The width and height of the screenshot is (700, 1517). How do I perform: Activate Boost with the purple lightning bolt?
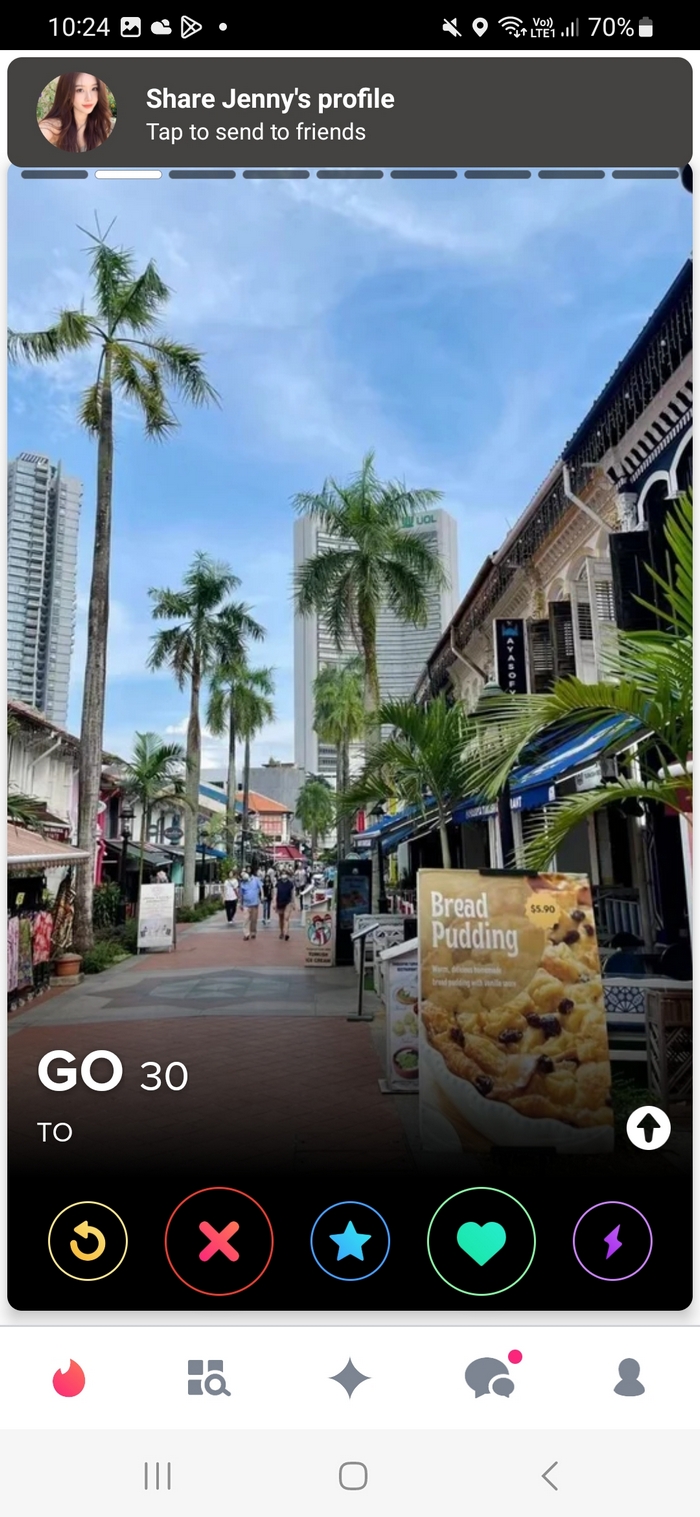tap(612, 1241)
